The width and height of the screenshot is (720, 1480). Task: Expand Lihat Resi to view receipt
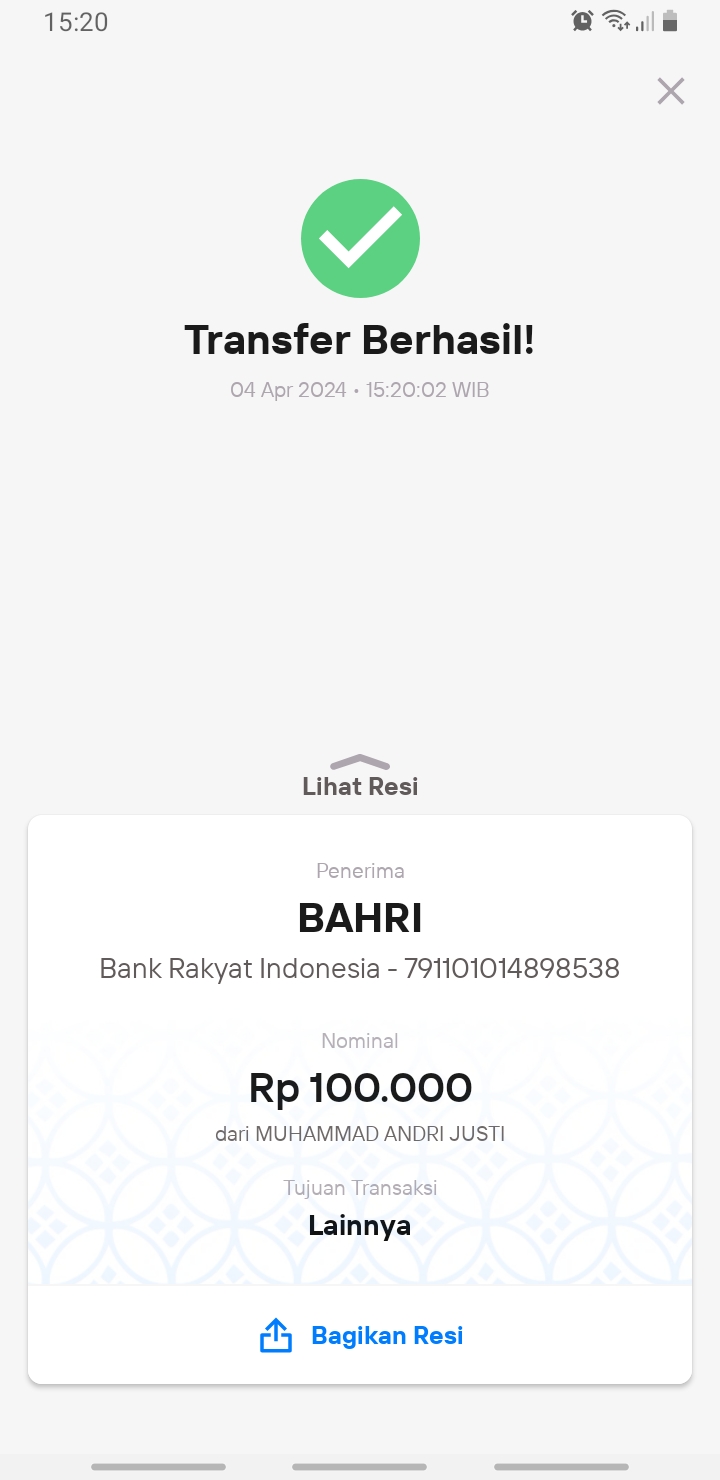point(360,777)
